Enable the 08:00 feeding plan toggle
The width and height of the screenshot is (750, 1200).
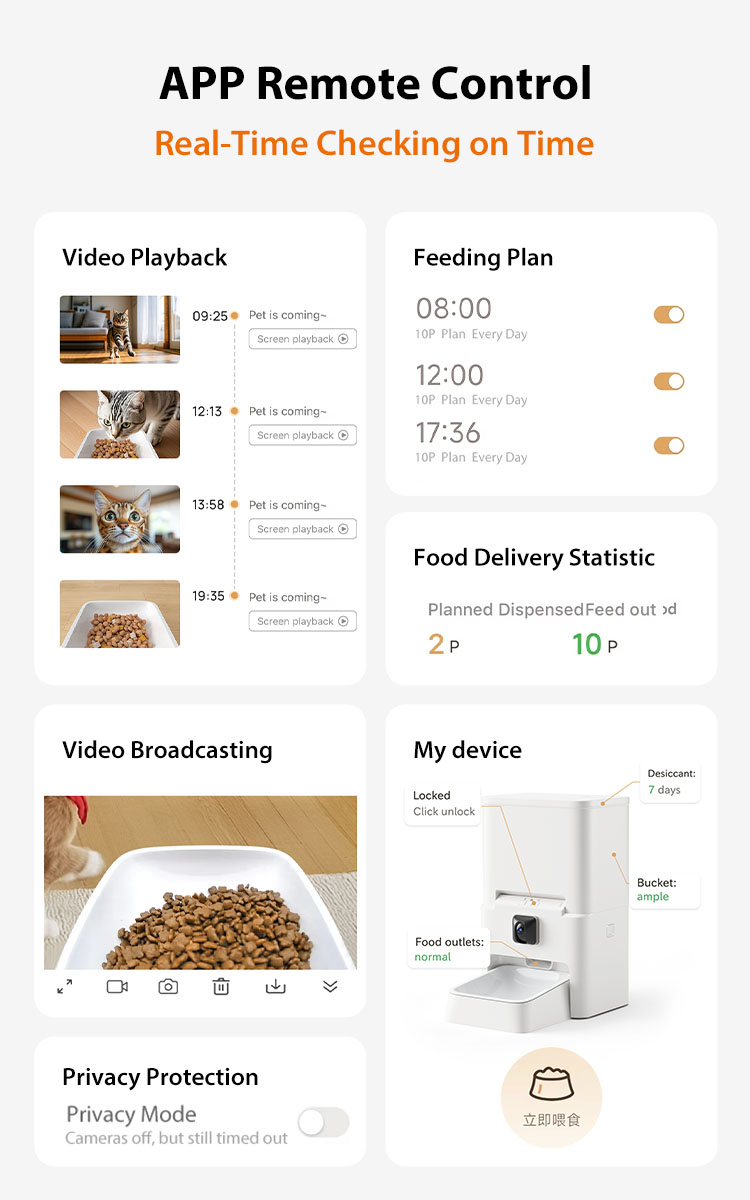coord(668,313)
